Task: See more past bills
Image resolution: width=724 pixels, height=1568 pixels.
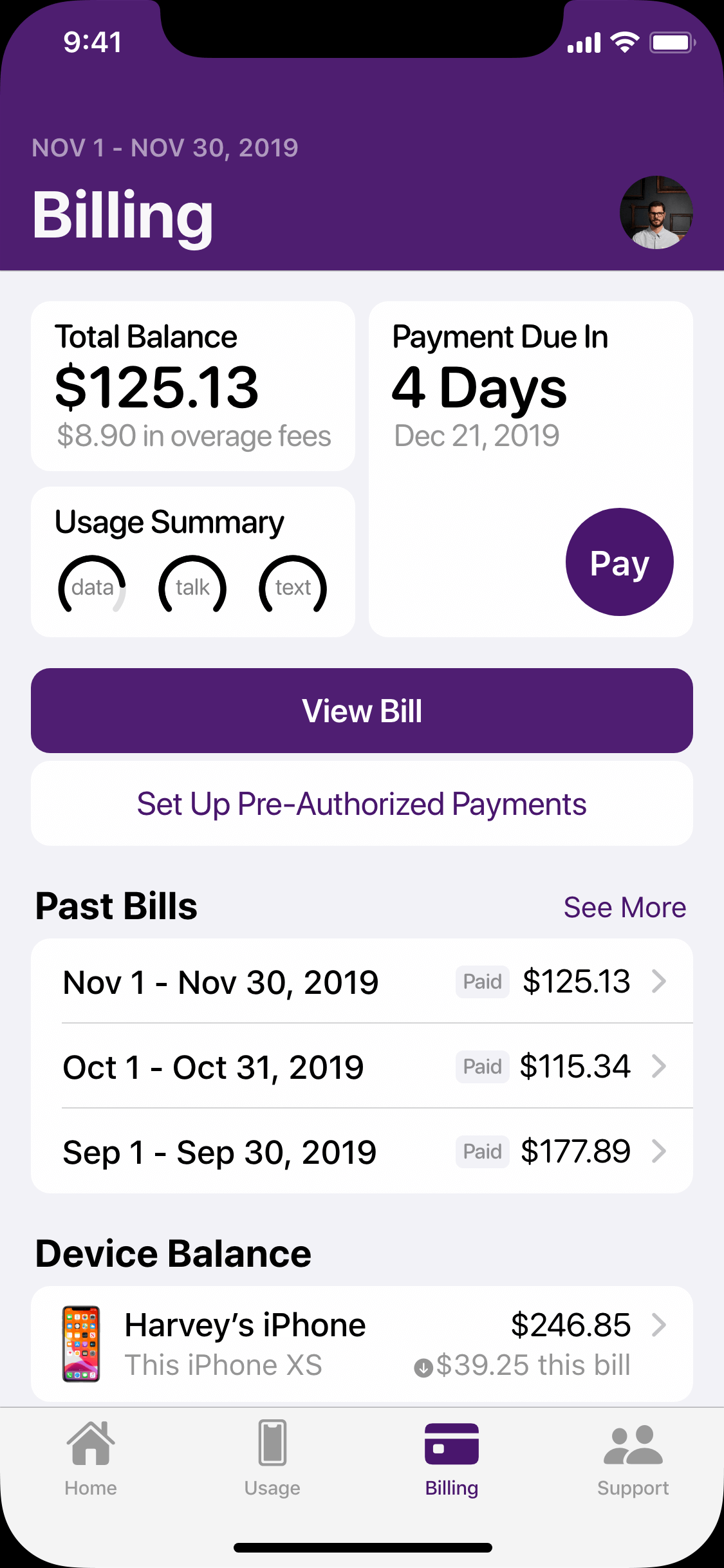Action: click(624, 908)
